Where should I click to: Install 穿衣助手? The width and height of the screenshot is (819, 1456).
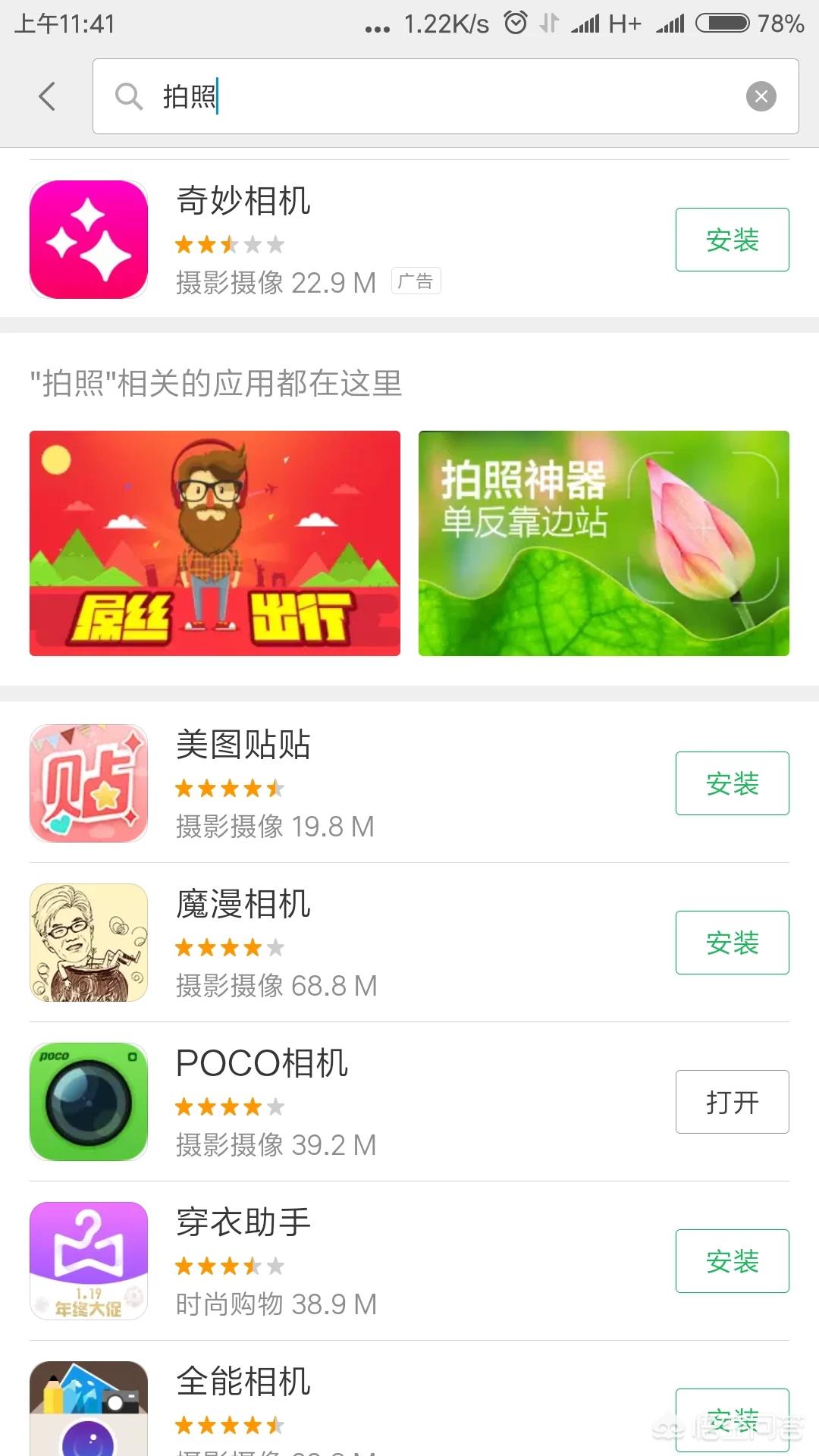[x=732, y=1261]
